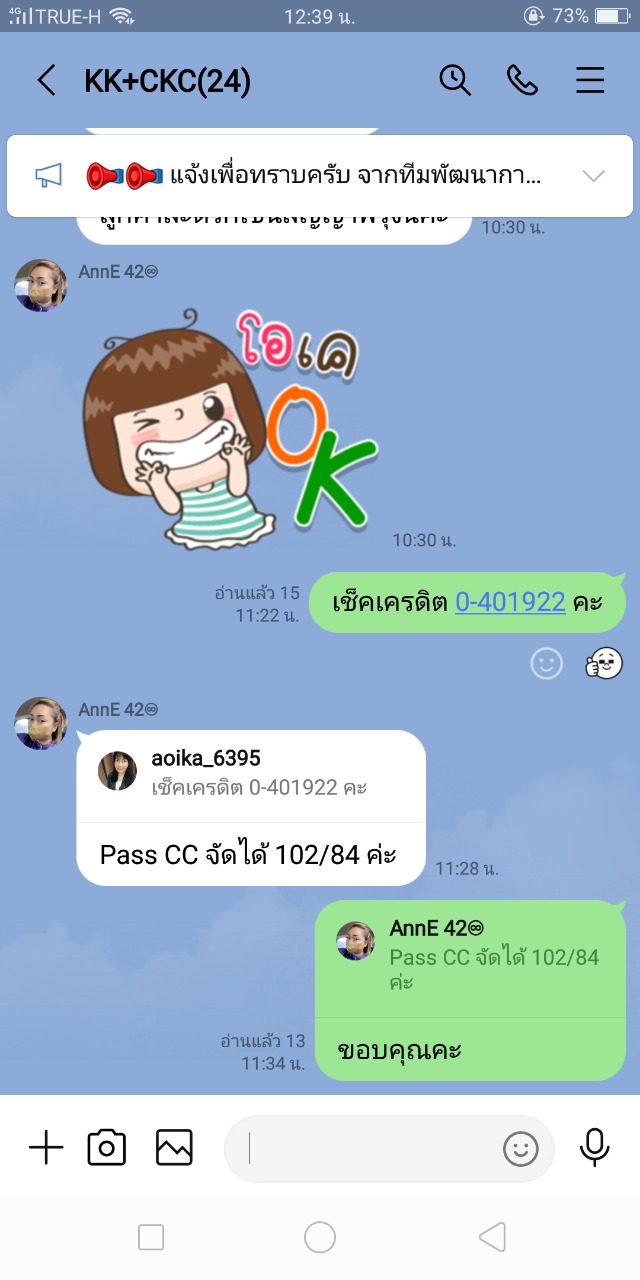Jump to the quoted aoika_6395 message
The height and width of the screenshot is (1280, 640).
coord(251,773)
